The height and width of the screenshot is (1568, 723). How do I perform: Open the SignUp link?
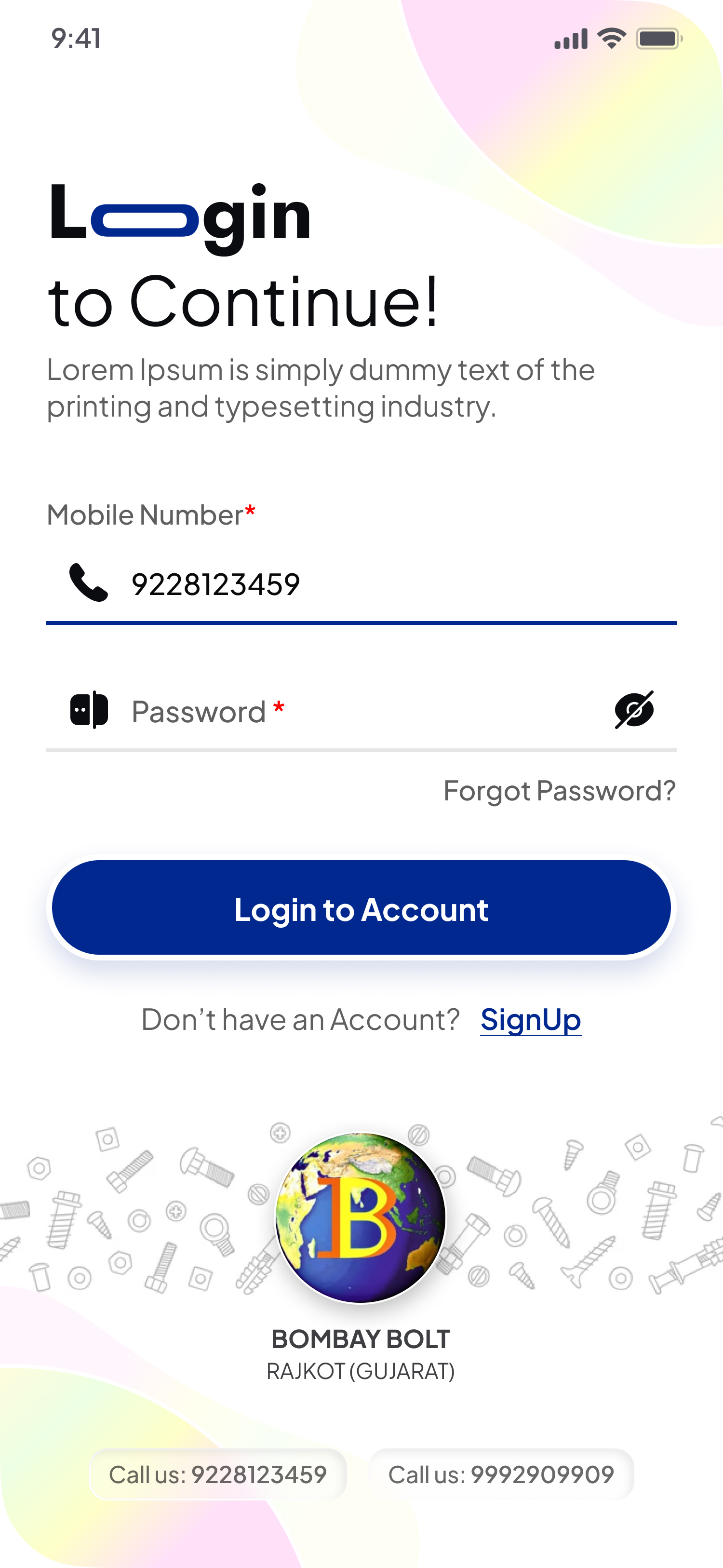(530, 1020)
